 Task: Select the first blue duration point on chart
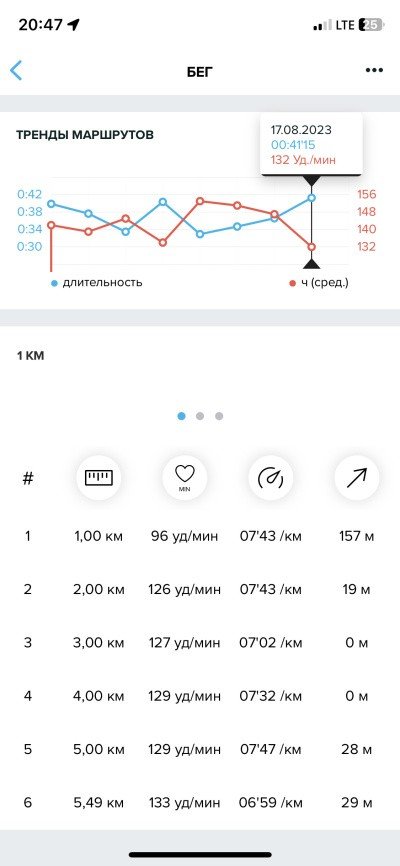(51, 203)
